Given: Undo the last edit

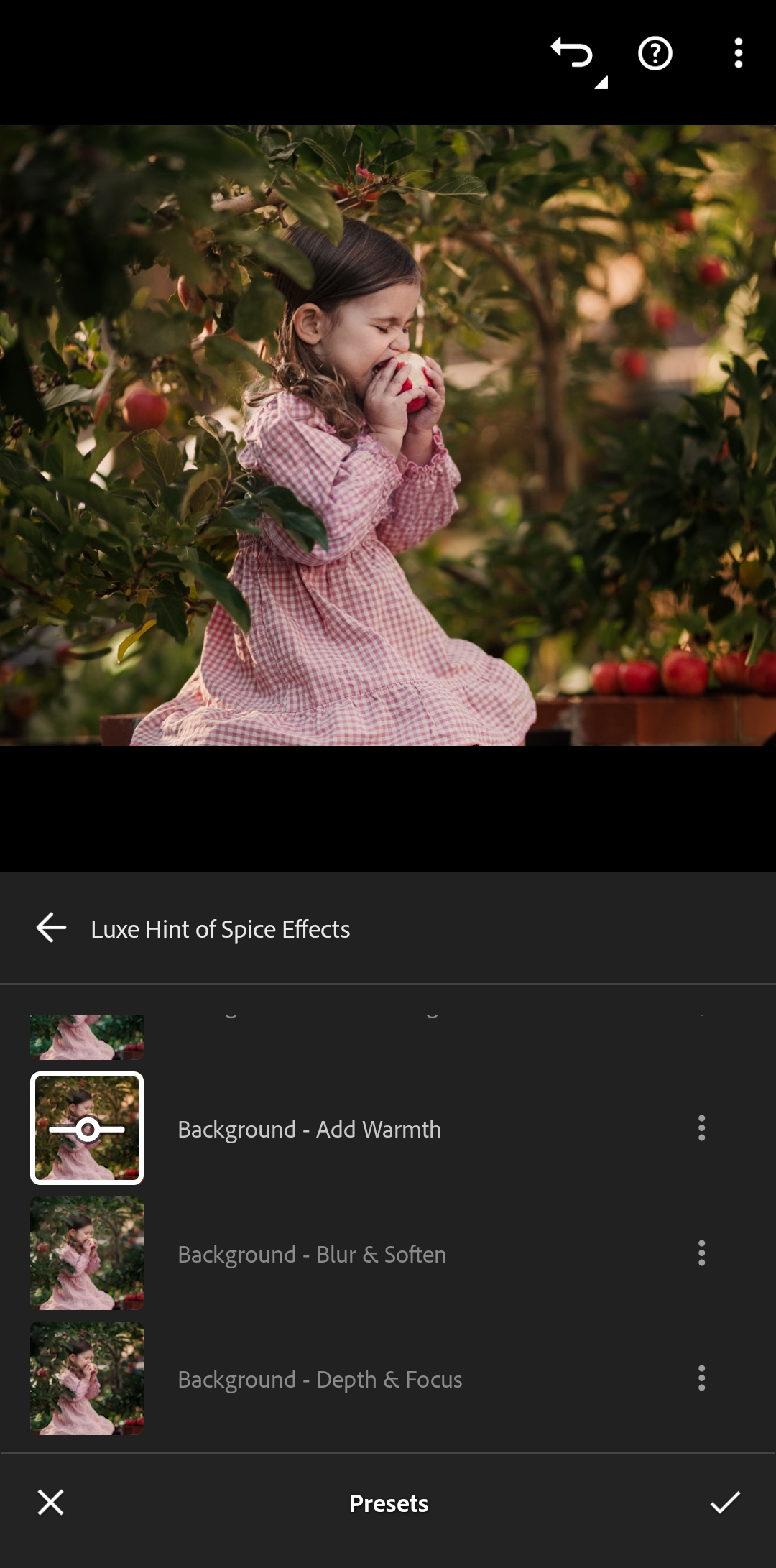Looking at the screenshot, I should [573, 54].
